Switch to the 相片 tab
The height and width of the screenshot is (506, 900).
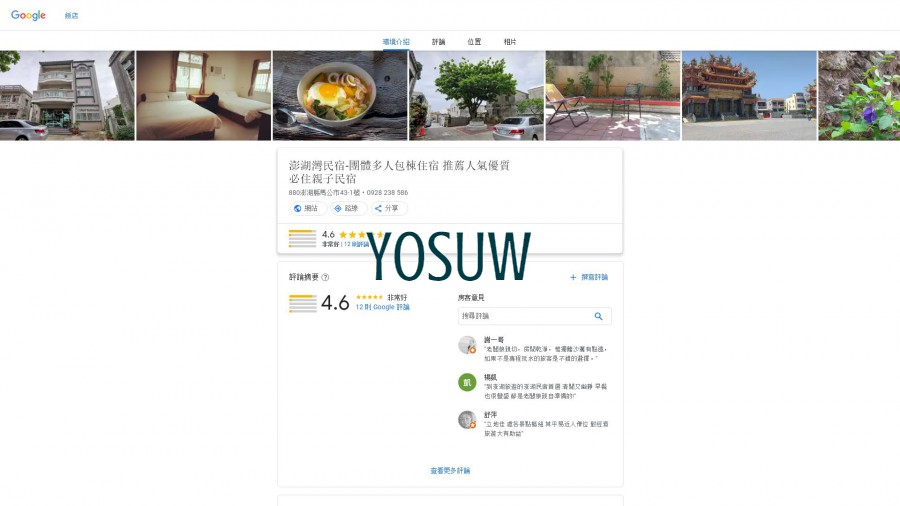tap(510, 42)
